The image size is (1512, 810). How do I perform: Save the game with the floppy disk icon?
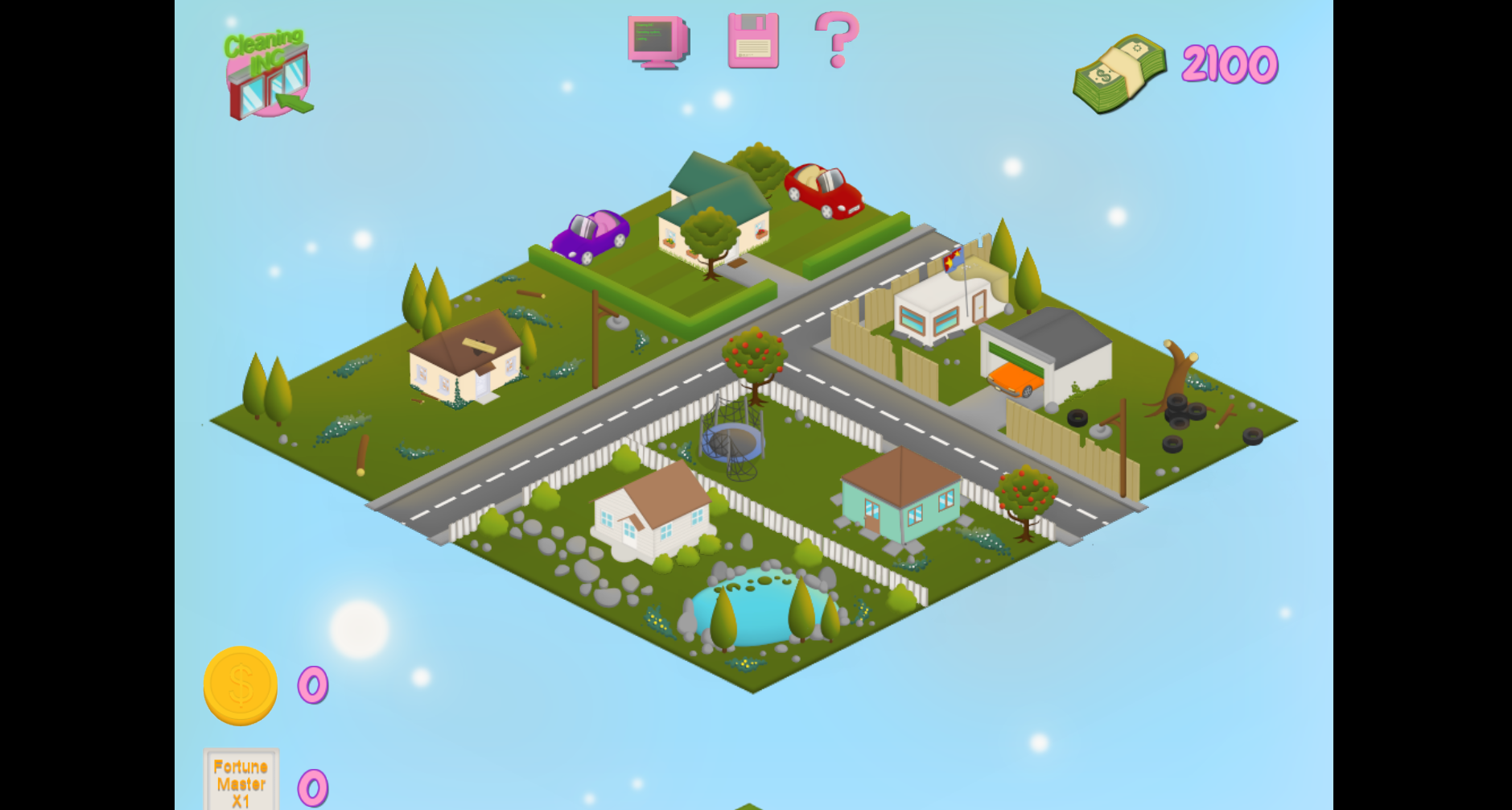tap(753, 40)
